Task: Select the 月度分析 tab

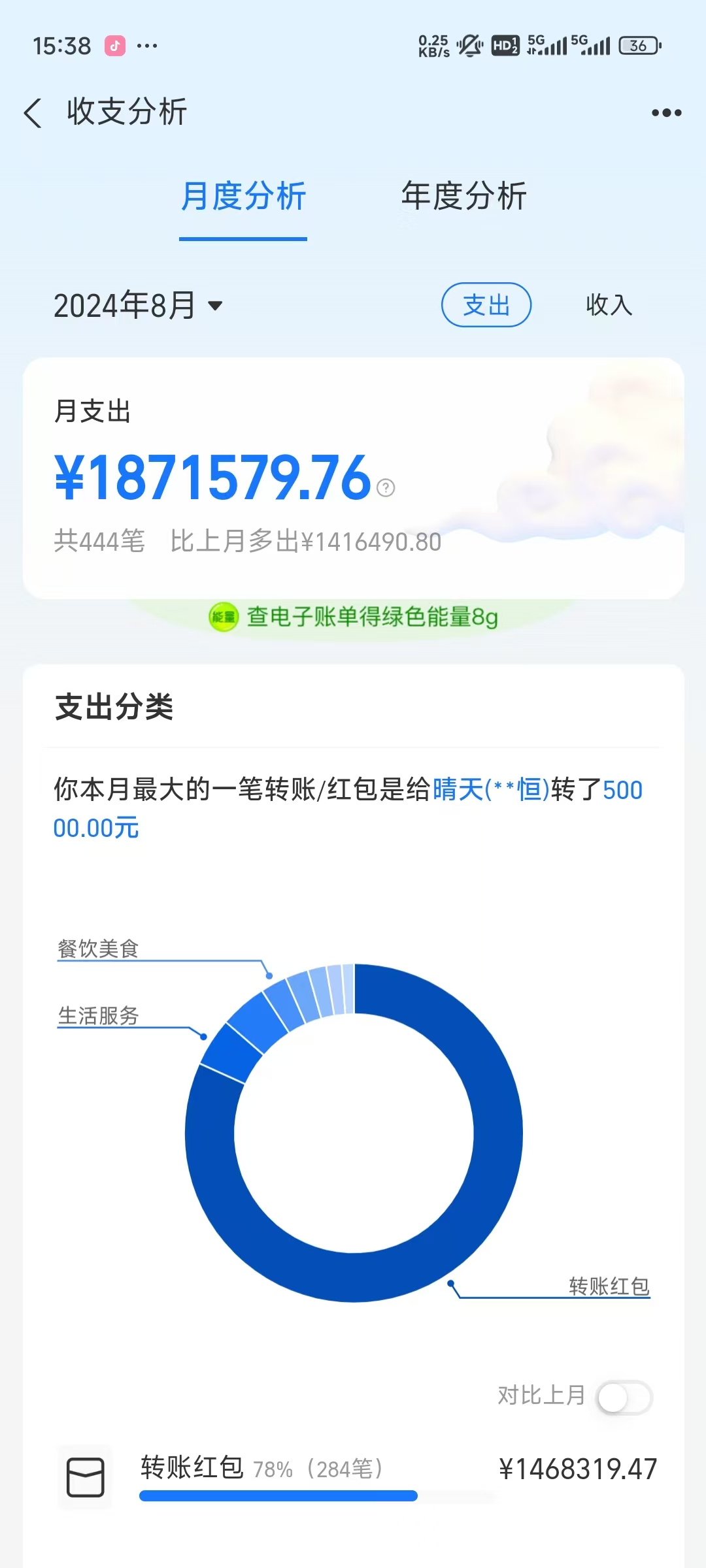Action: point(243,196)
